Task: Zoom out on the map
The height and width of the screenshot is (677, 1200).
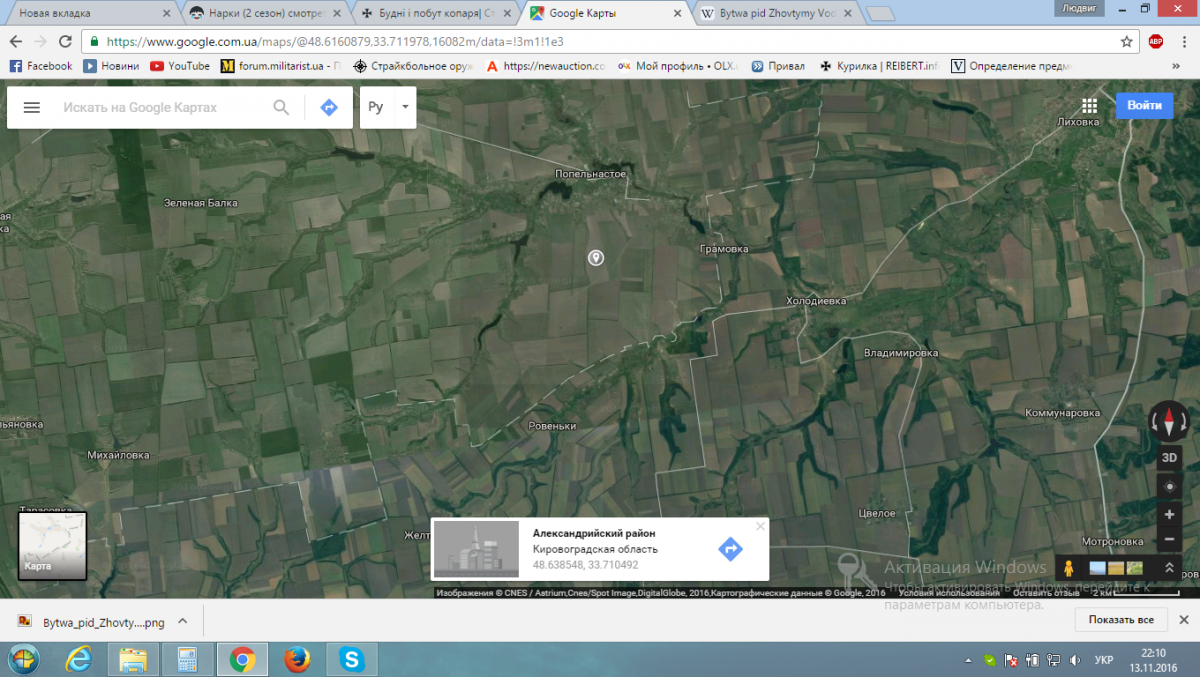Action: pos(1169,540)
